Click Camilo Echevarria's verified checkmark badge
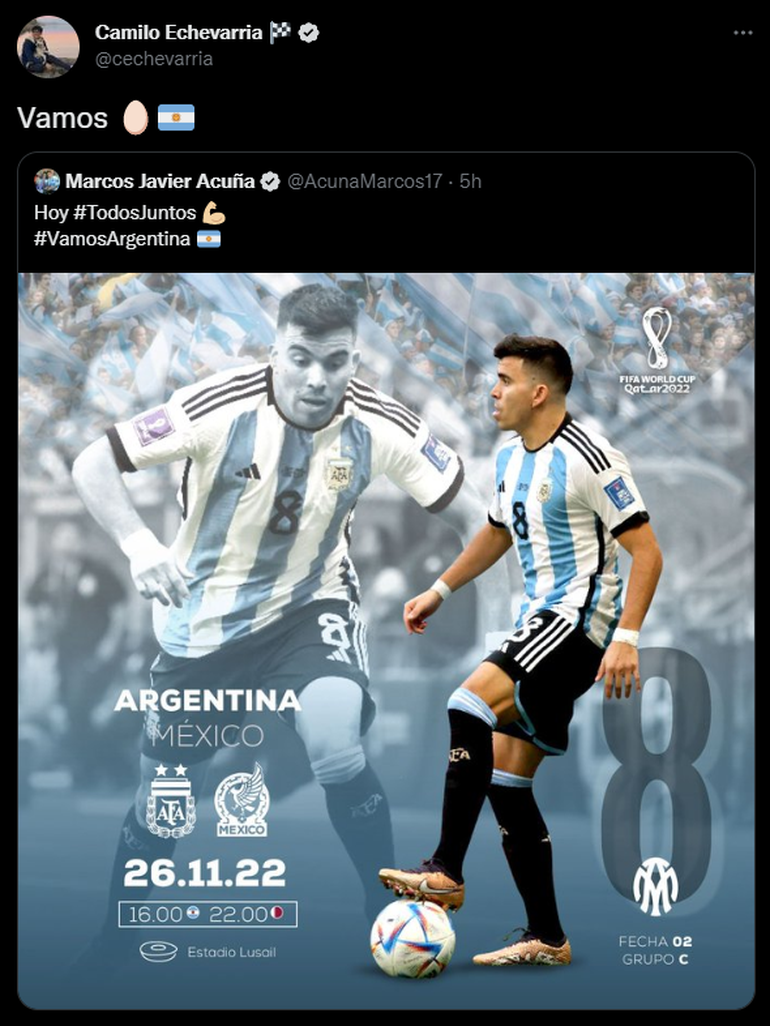Viewport: 770px width, 1026px height. point(307,31)
